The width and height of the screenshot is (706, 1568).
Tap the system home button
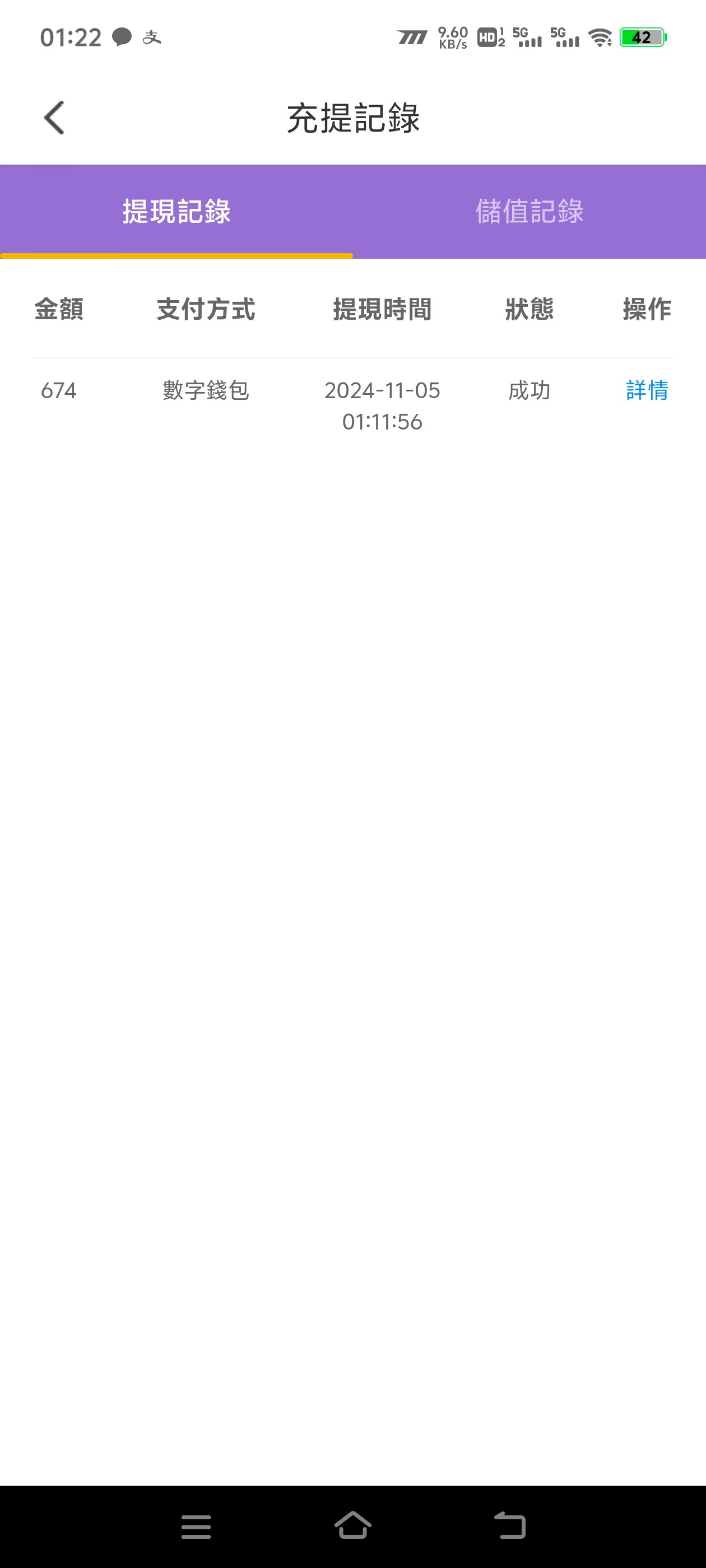(x=352, y=1525)
